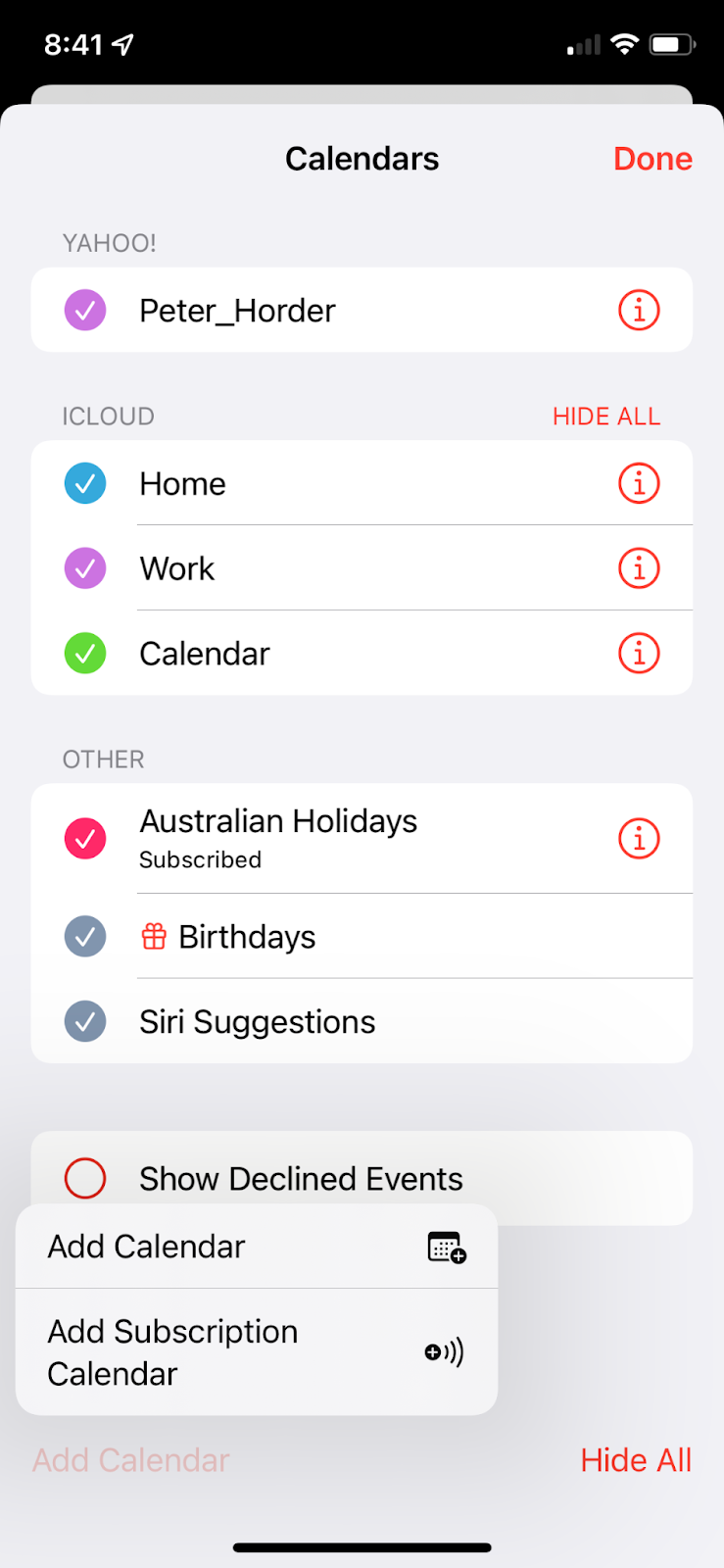This screenshot has width=724, height=1568.
Task: Open info for Work calendar
Action: tap(639, 568)
